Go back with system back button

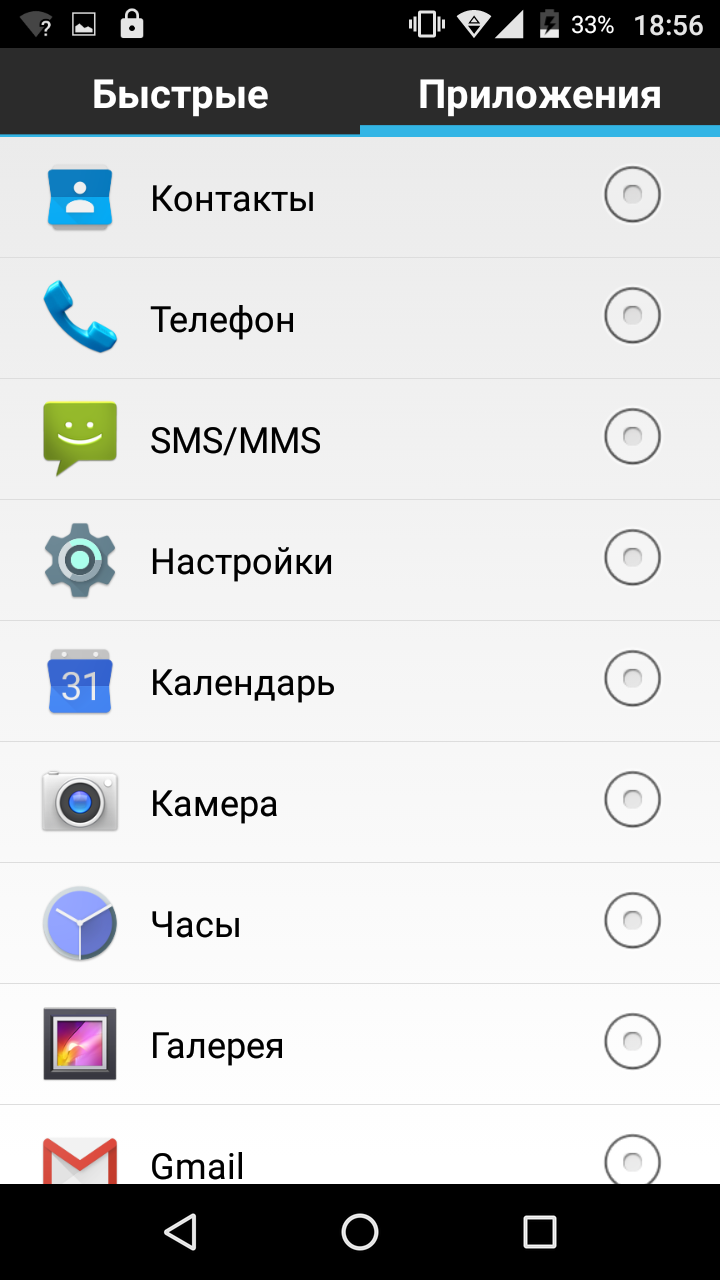click(180, 1232)
